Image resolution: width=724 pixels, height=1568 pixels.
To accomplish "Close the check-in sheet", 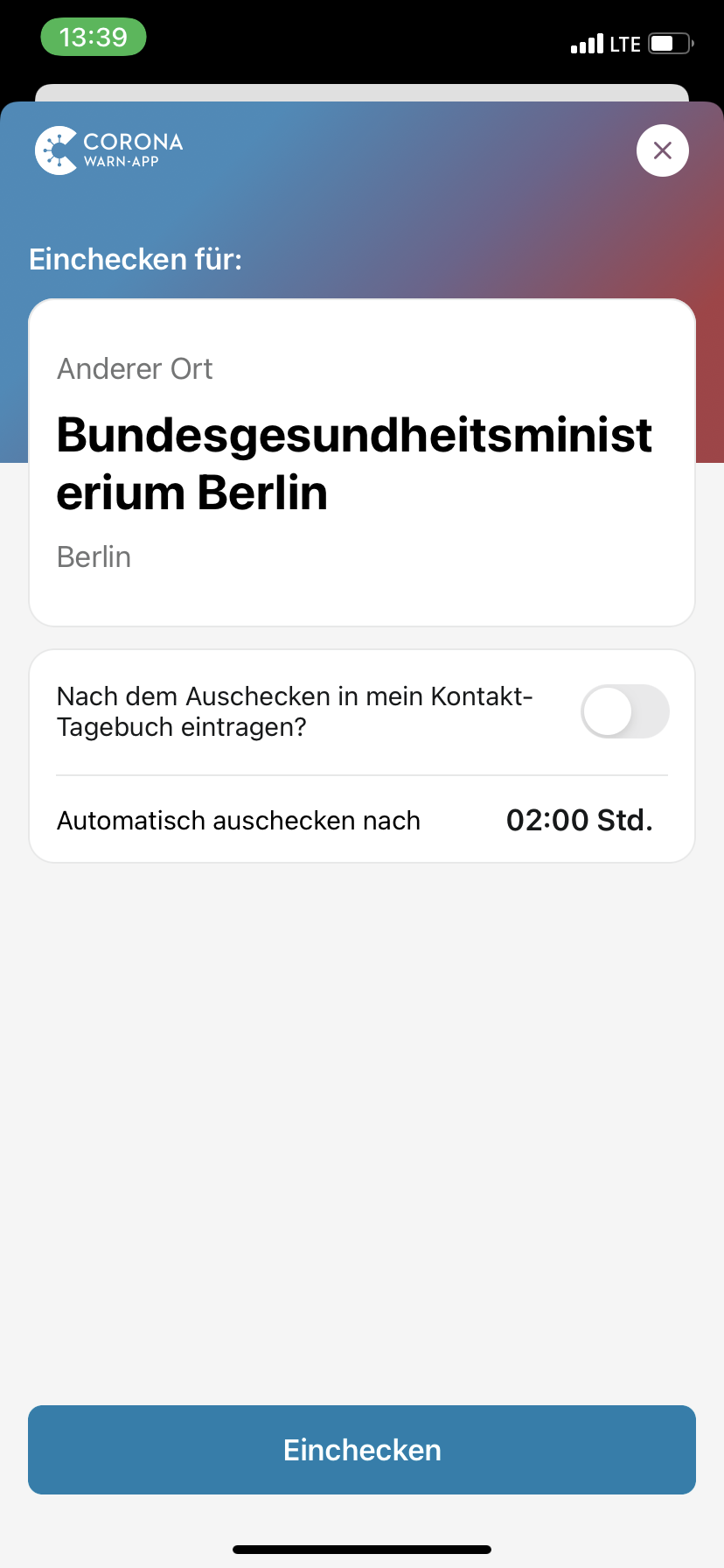I will click(x=662, y=150).
